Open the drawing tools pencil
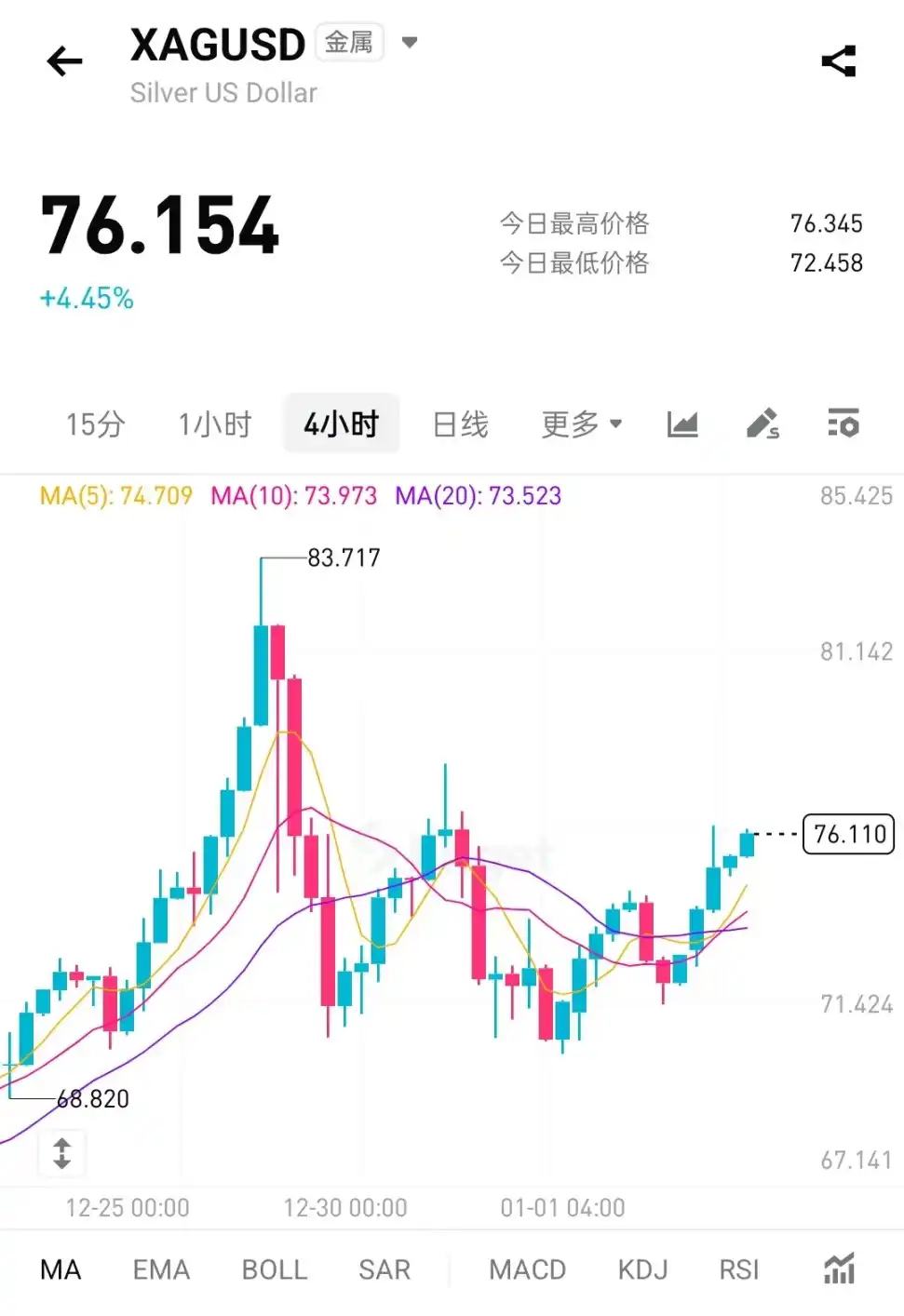The width and height of the screenshot is (904, 1316). tap(762, 424)
